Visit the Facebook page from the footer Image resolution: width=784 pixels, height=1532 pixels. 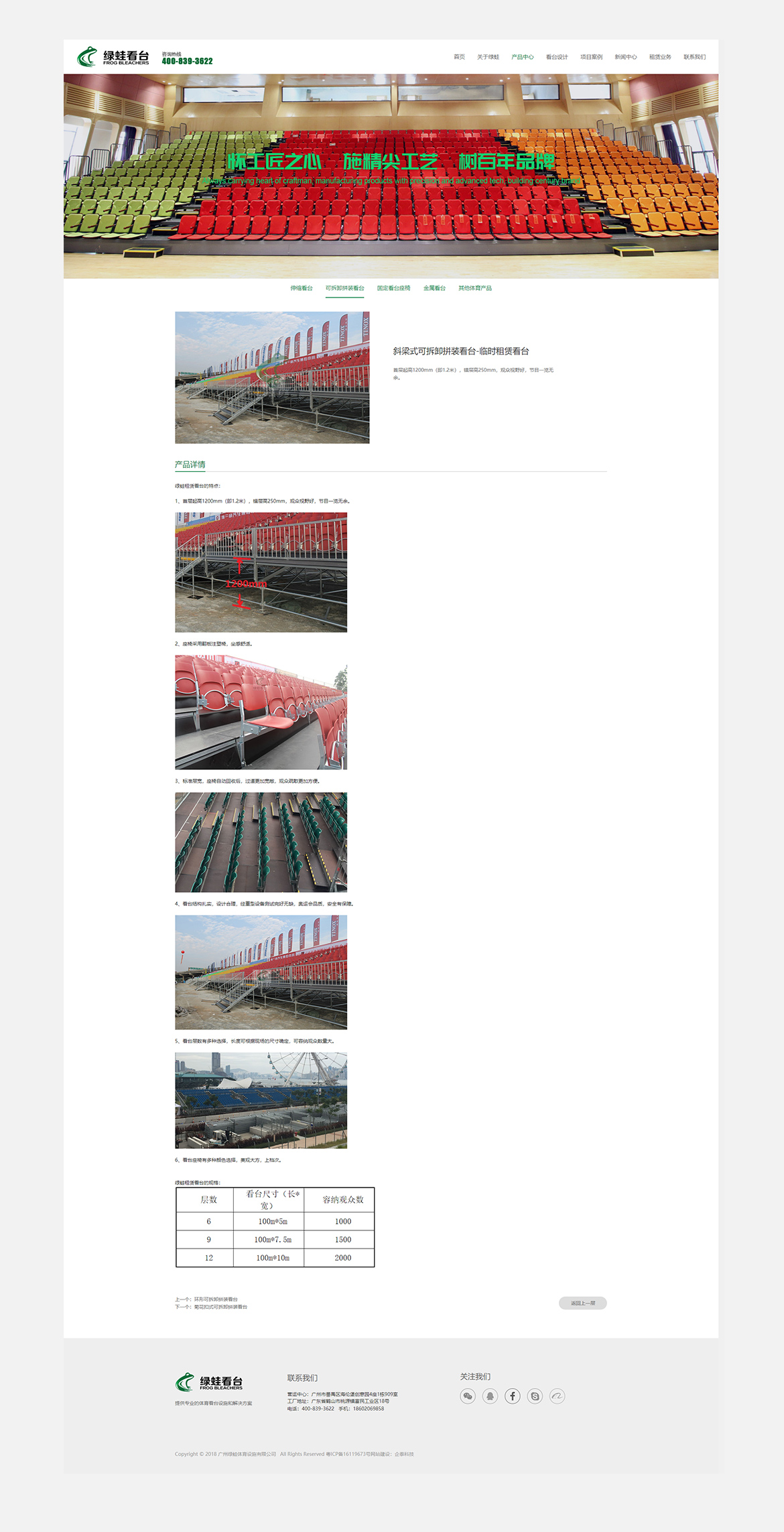point(513,1396)
